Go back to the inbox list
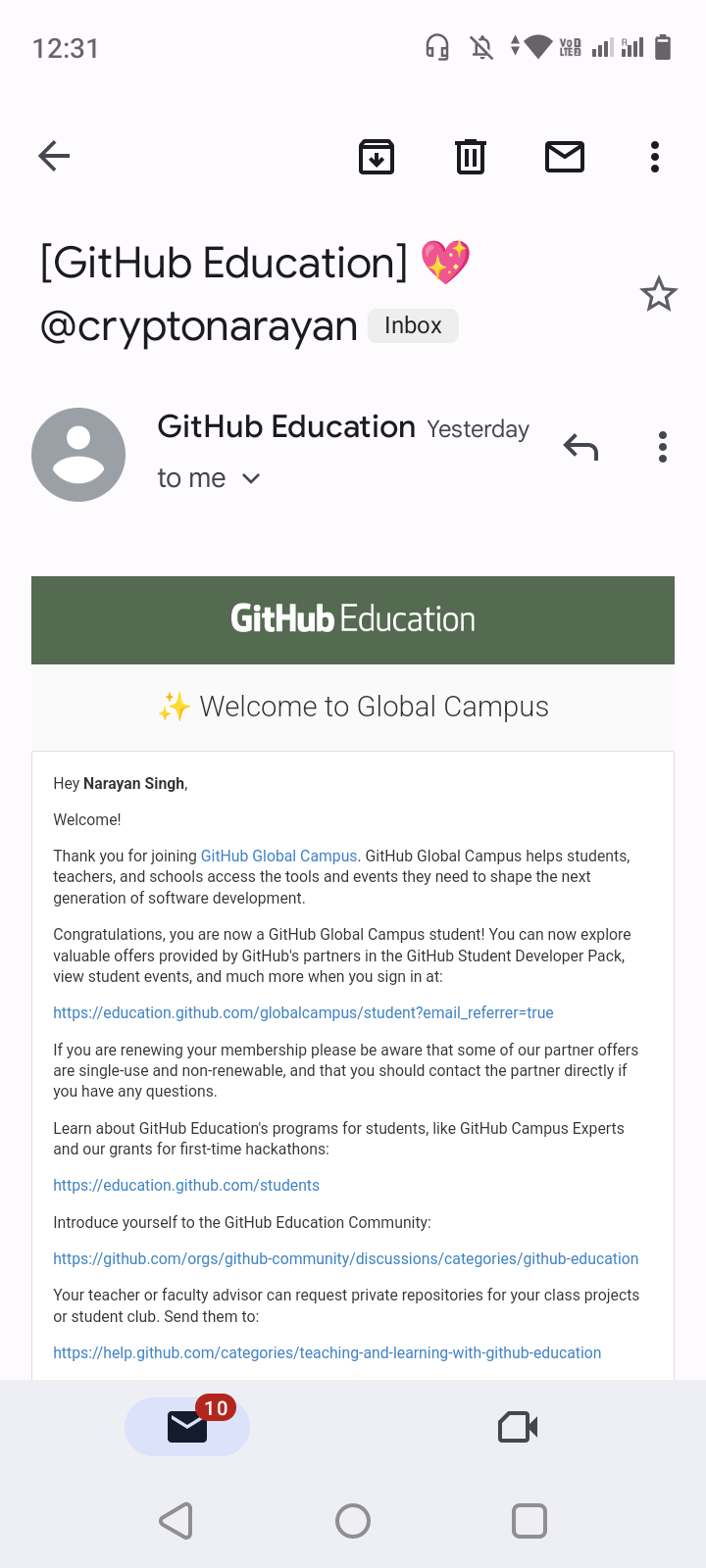 pos(54,156)
